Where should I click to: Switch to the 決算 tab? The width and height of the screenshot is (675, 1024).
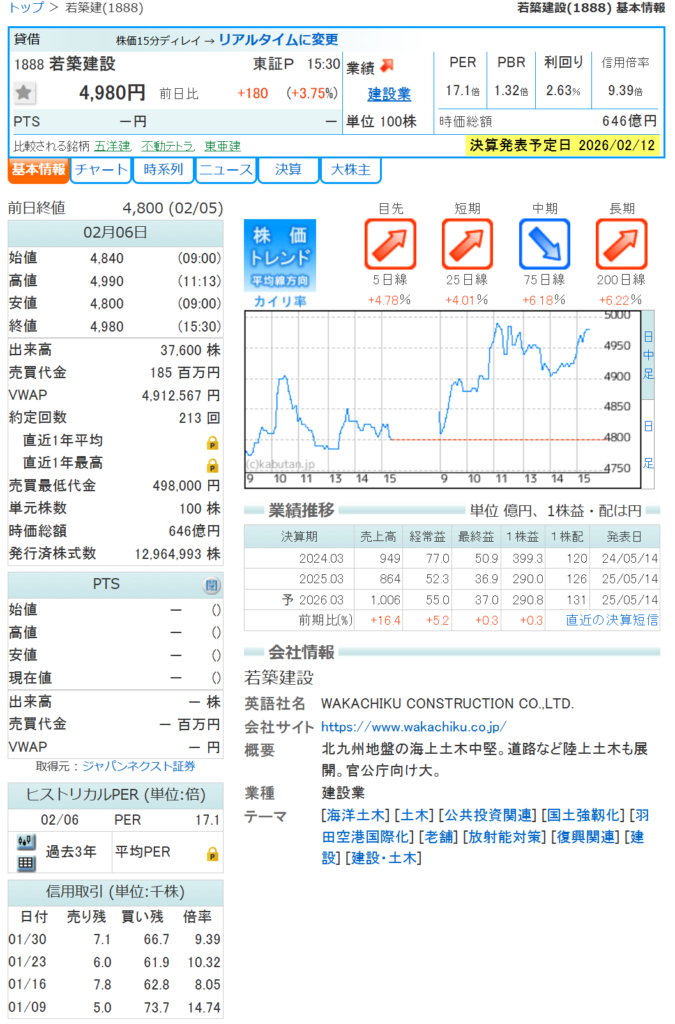tap(287, 170)
